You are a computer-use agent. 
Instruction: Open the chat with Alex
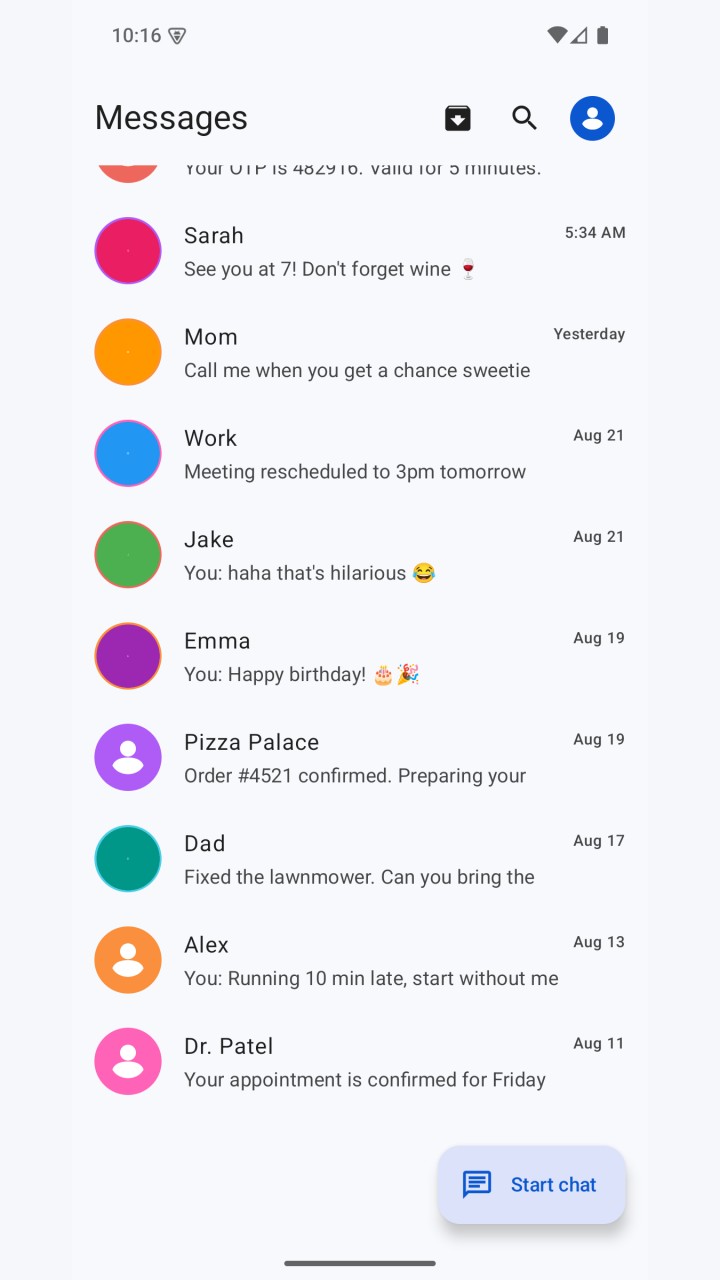point(360,960)
